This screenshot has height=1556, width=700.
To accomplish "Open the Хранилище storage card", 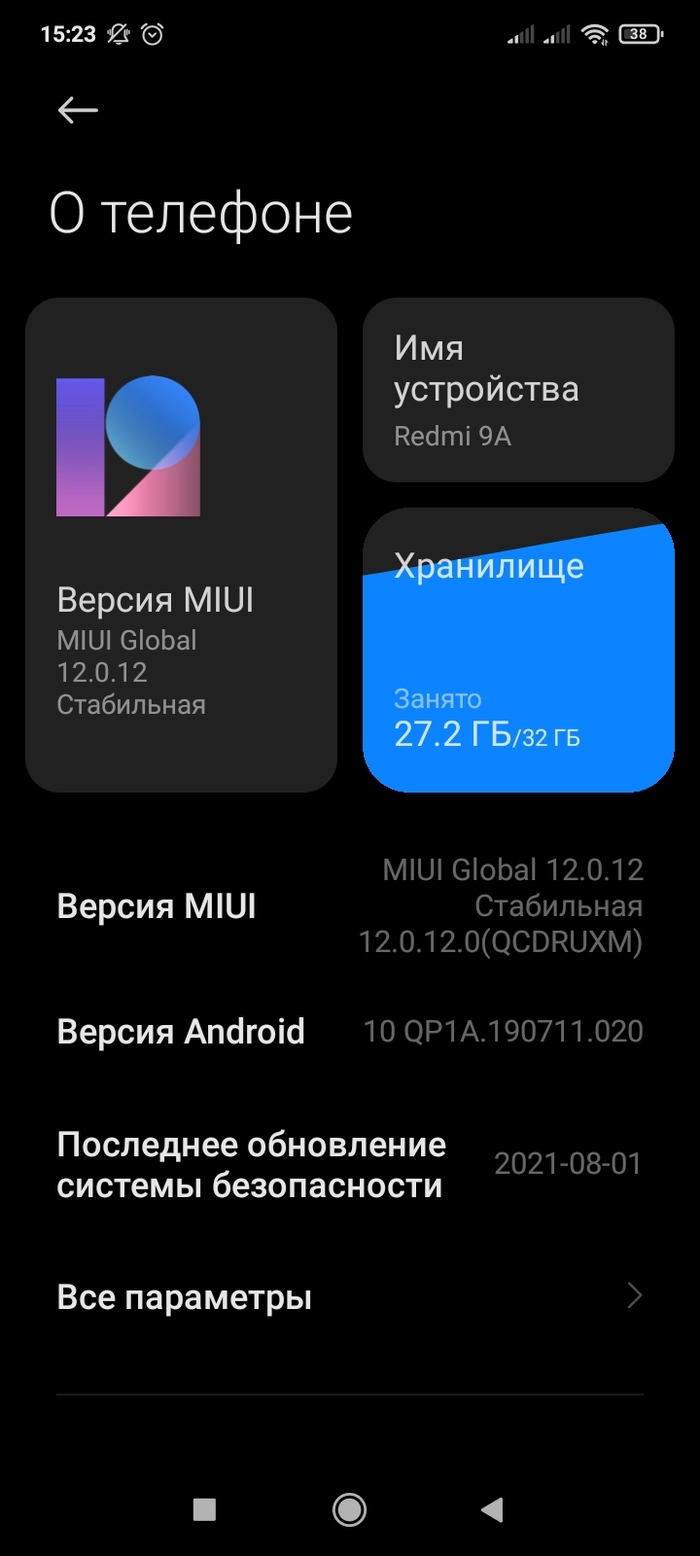I will [518, 650].
